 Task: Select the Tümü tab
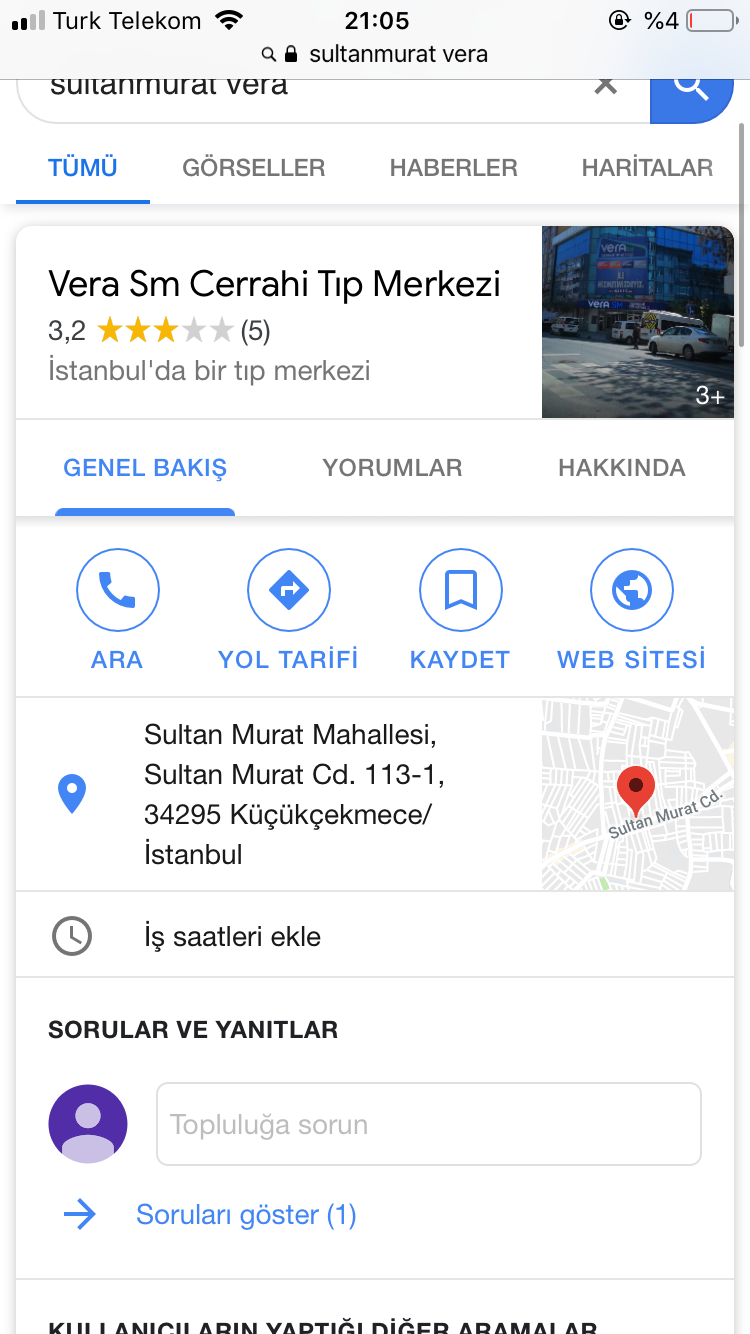pyautogui.click(x=83, y=168)
